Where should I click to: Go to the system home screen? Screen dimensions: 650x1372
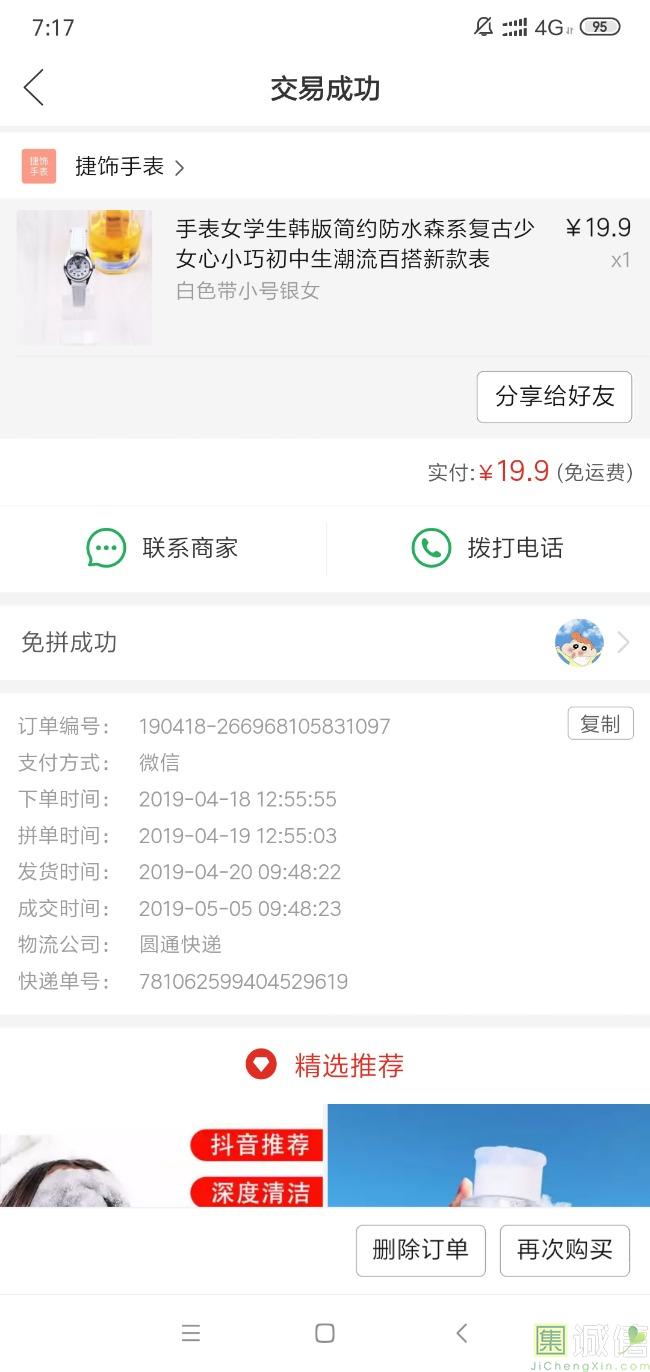(325, 1333)
